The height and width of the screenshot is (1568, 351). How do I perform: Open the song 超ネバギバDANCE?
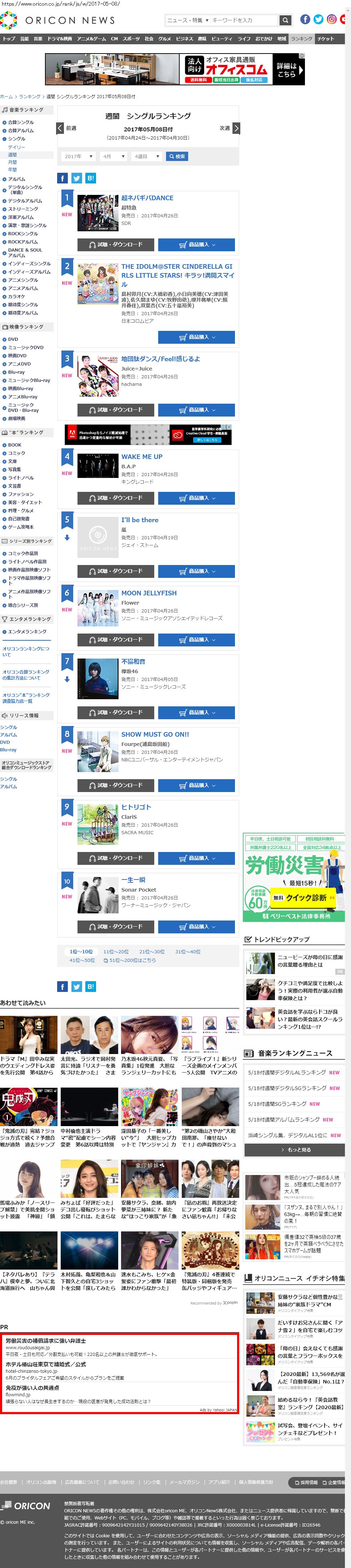(147, 198)
